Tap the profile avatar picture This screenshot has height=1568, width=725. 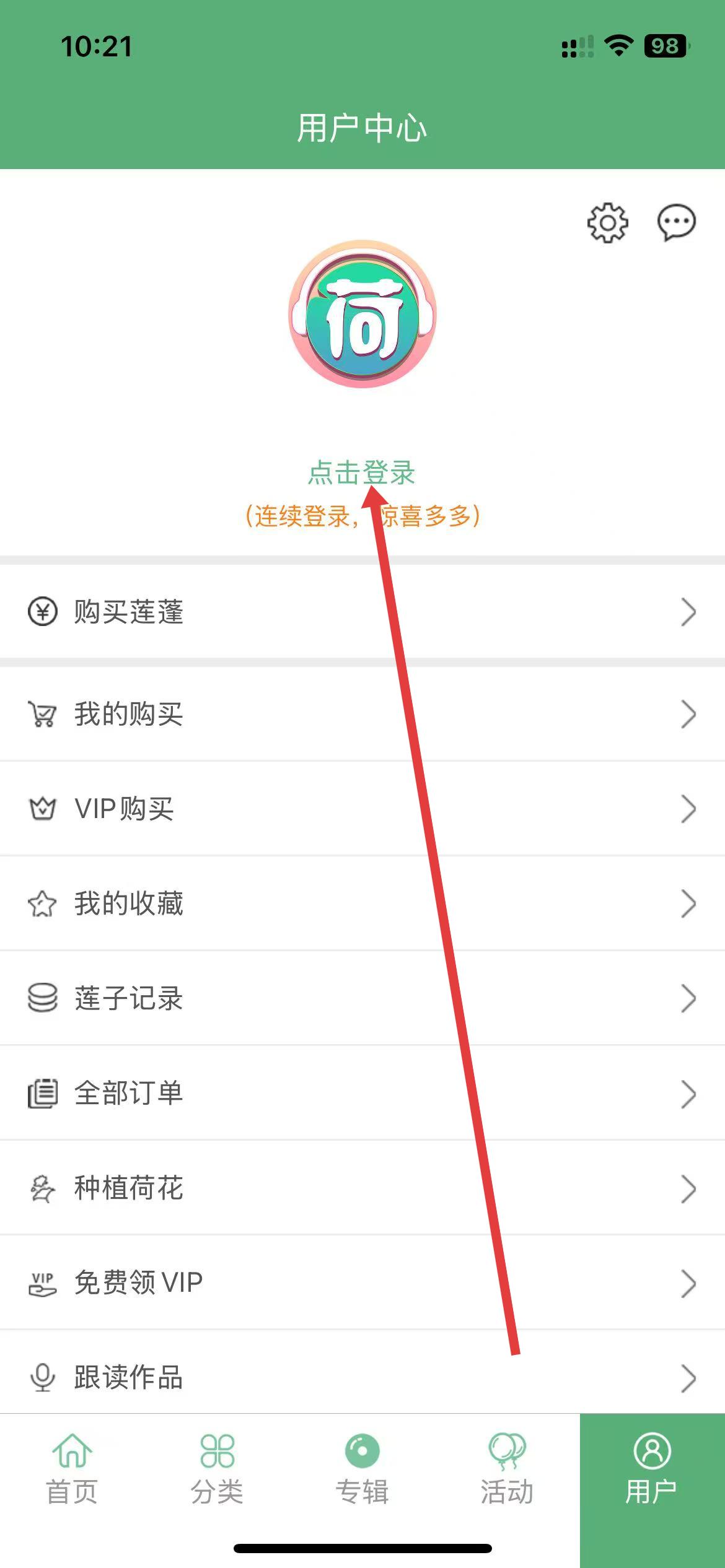point(362,315)
